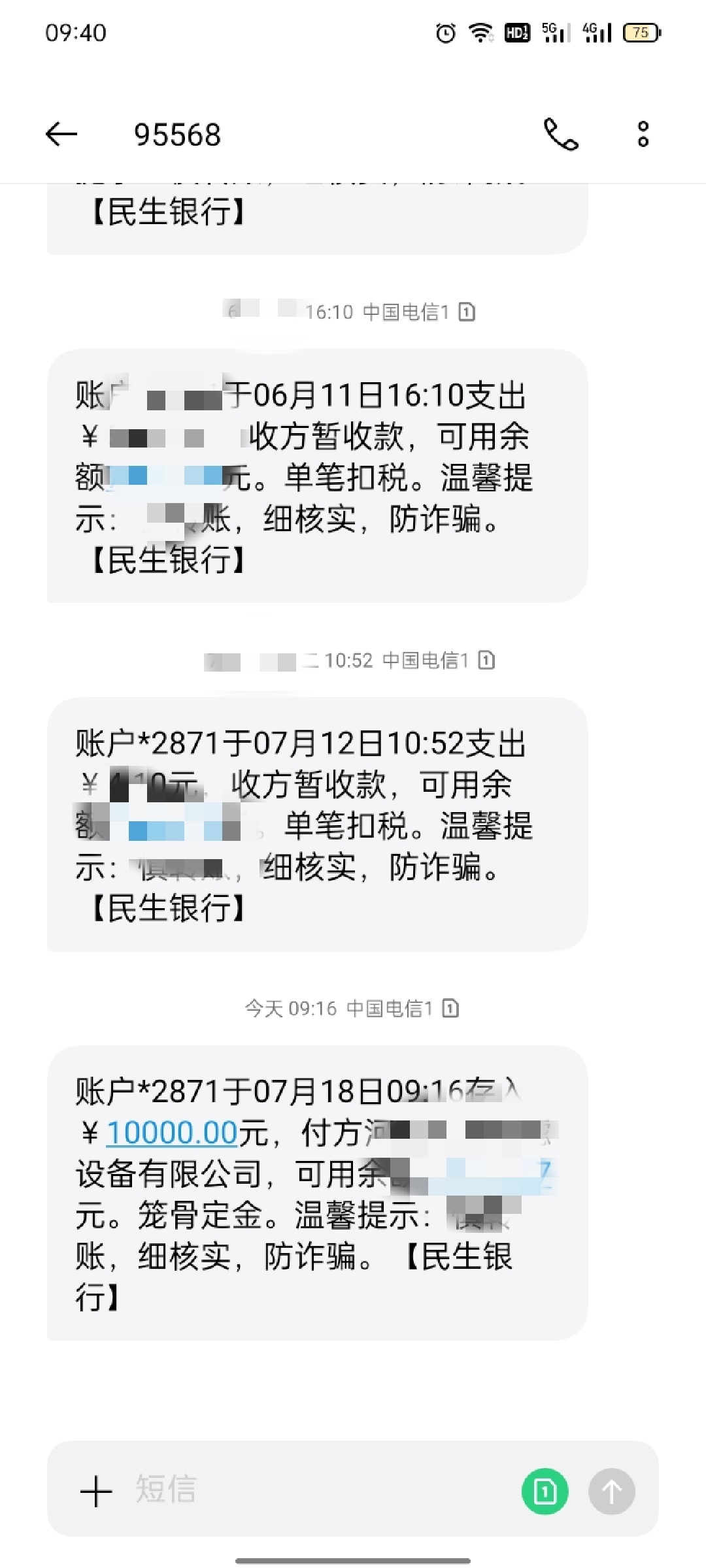Open the plus attachment button
706x1568 pixels.
coord(96,1492)
